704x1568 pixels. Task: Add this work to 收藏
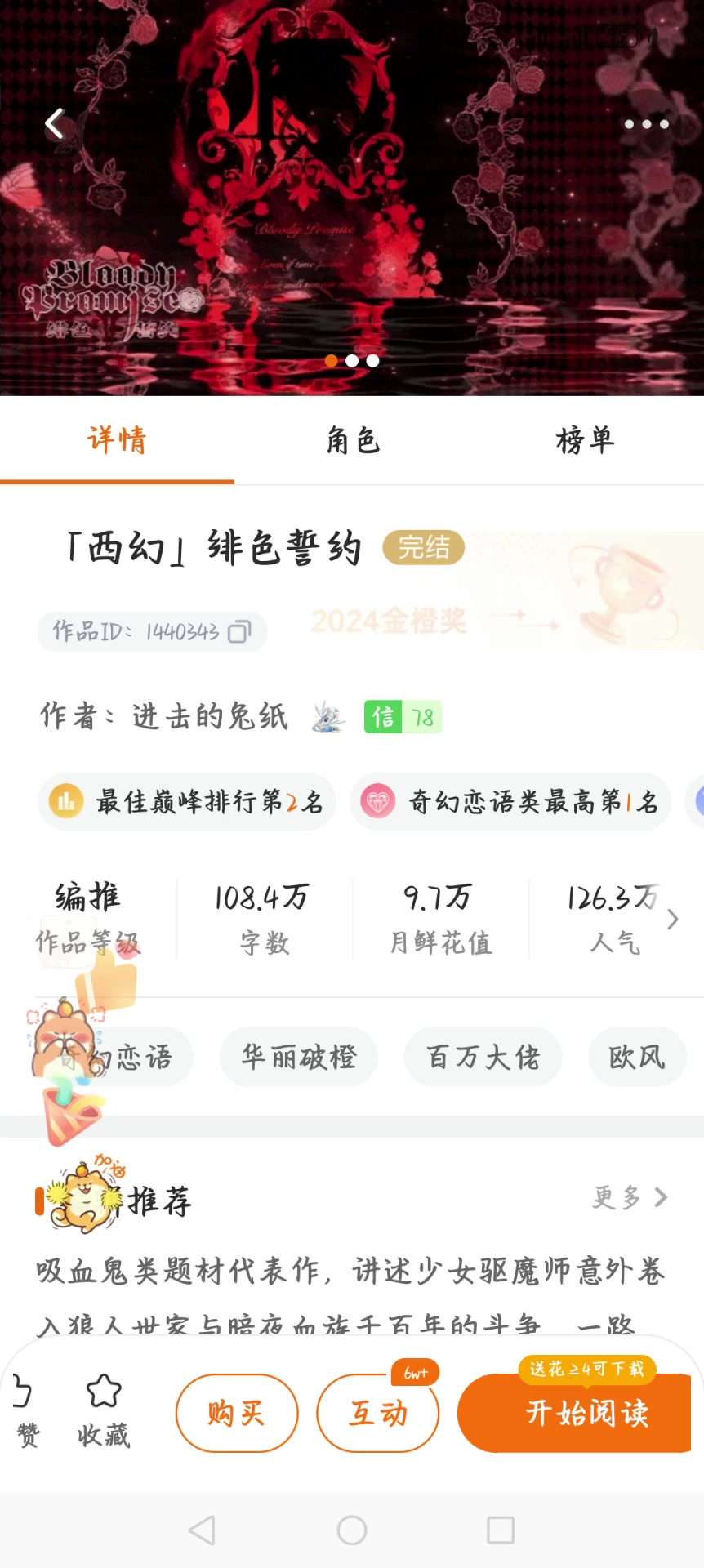click(x=104, y=1411)
